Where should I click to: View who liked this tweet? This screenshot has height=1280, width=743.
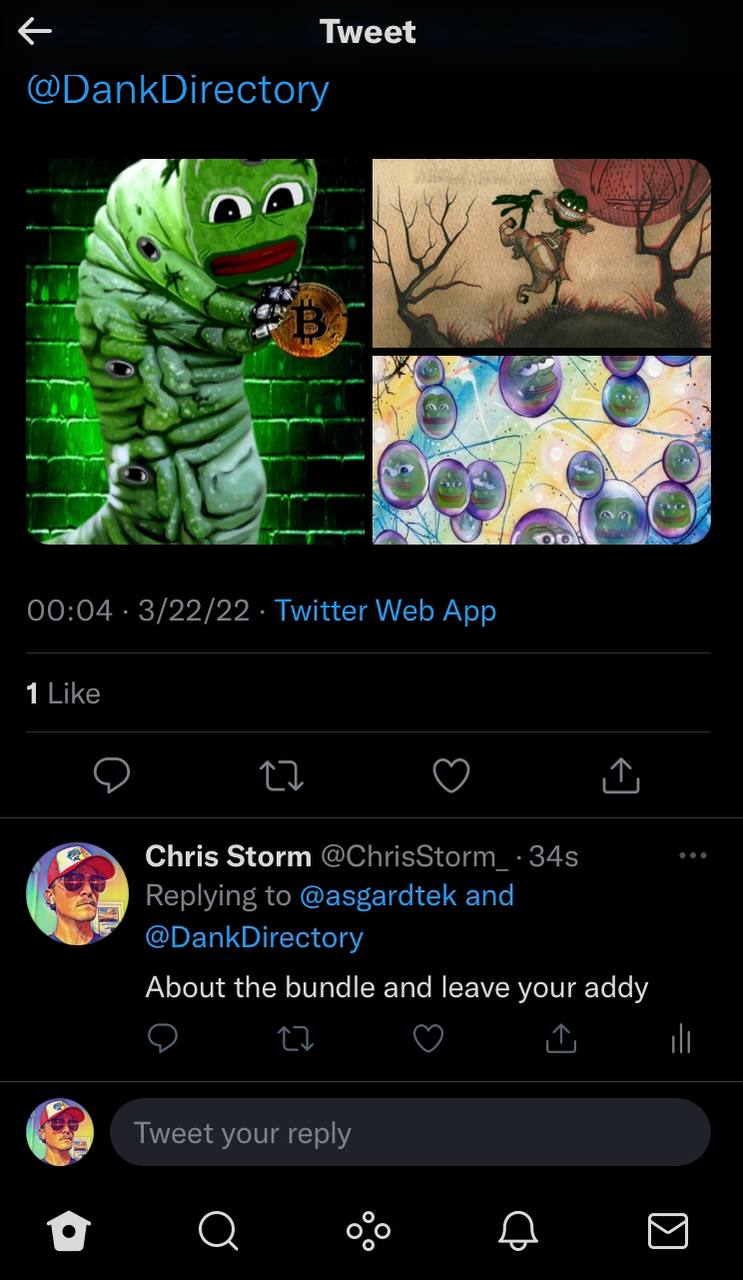click(63, 693)
